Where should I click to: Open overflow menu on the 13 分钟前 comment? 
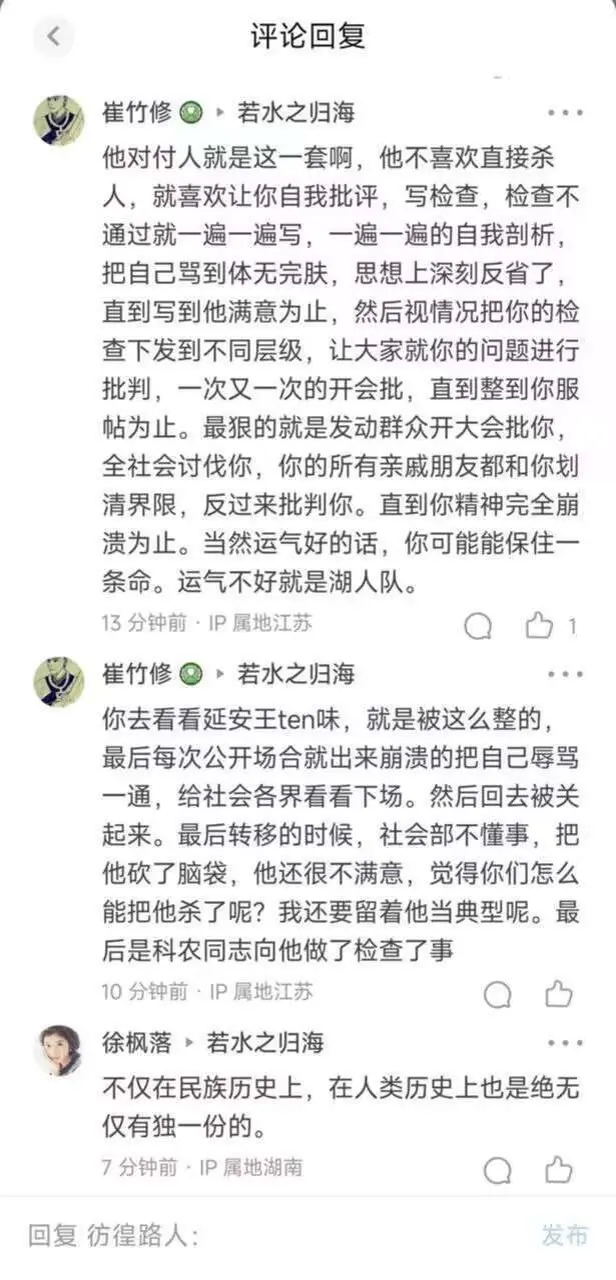click(565, 112)
